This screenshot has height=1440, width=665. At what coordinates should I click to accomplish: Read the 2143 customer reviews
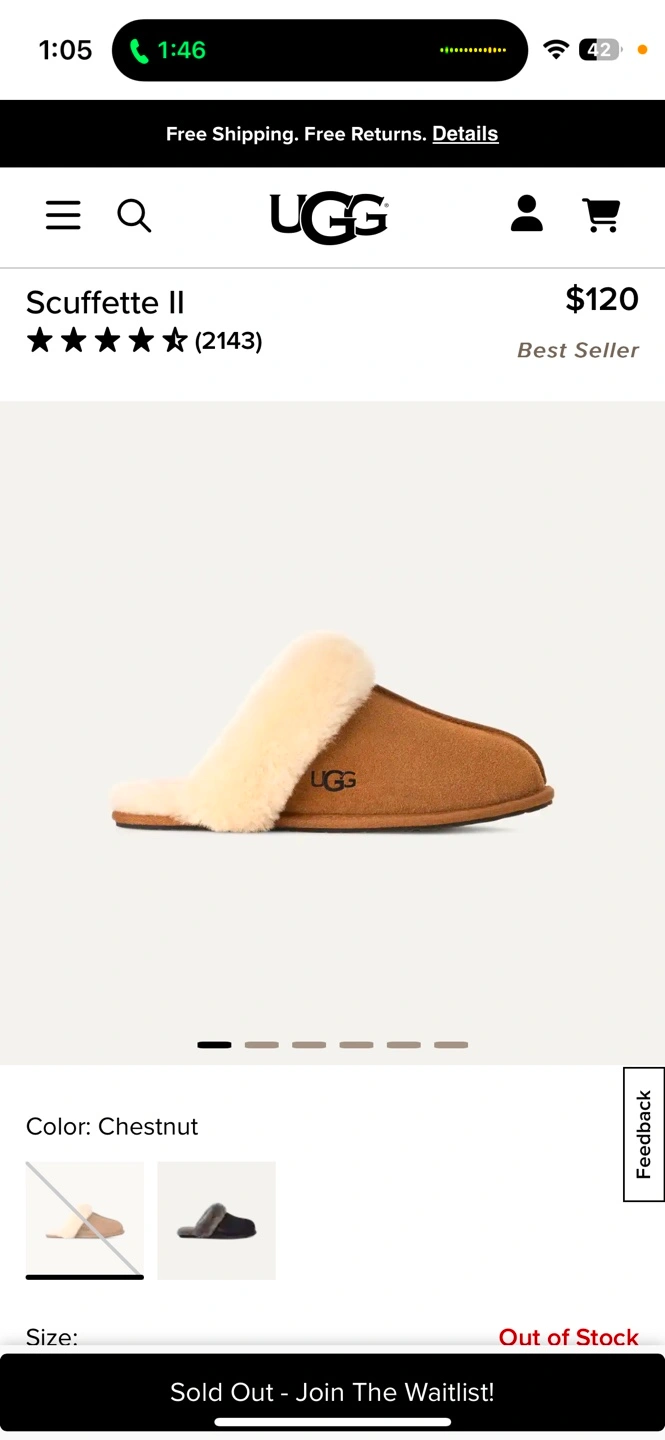(228, 341)
